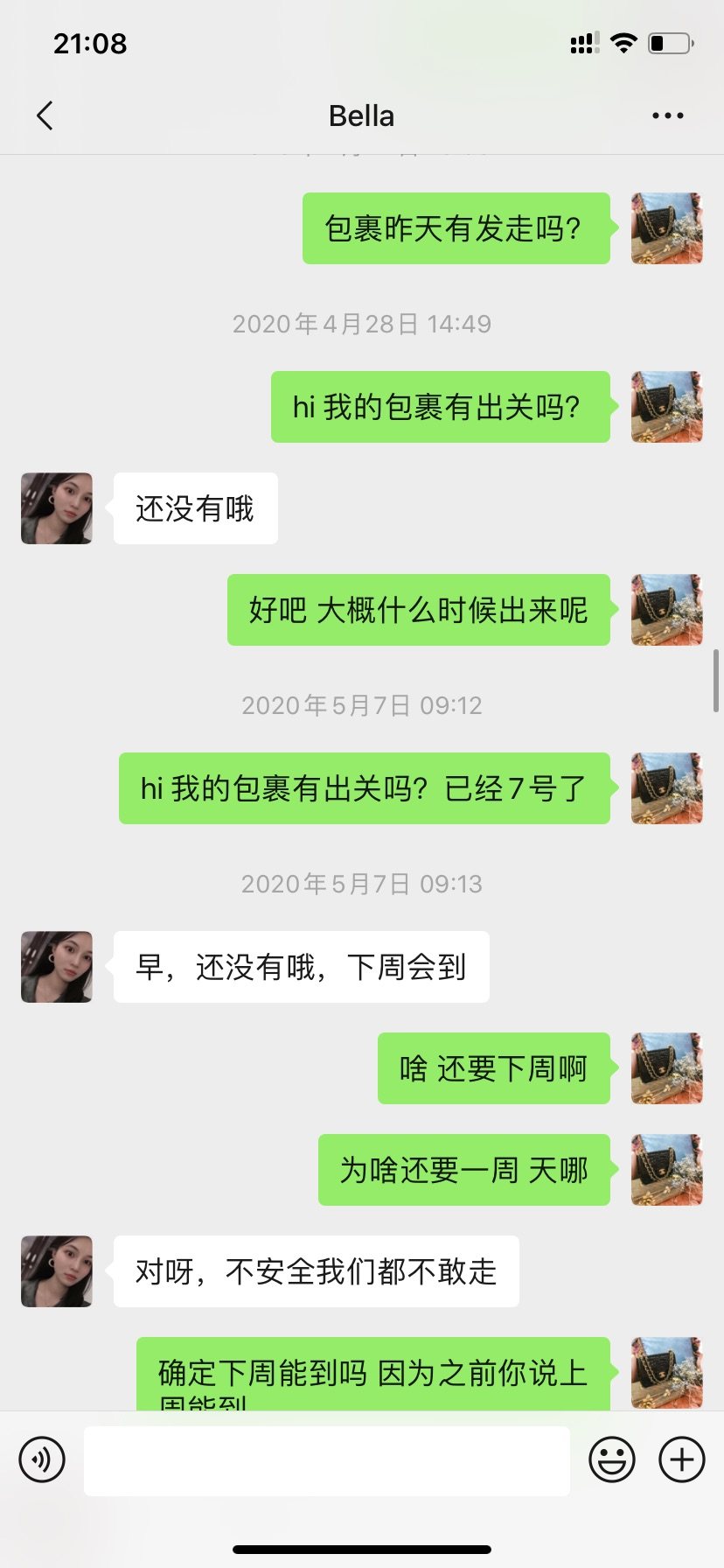This screenshot has height=1568, width=724.
Task: Select the message bubble saying 还没有哦
Action: (194, 508)
